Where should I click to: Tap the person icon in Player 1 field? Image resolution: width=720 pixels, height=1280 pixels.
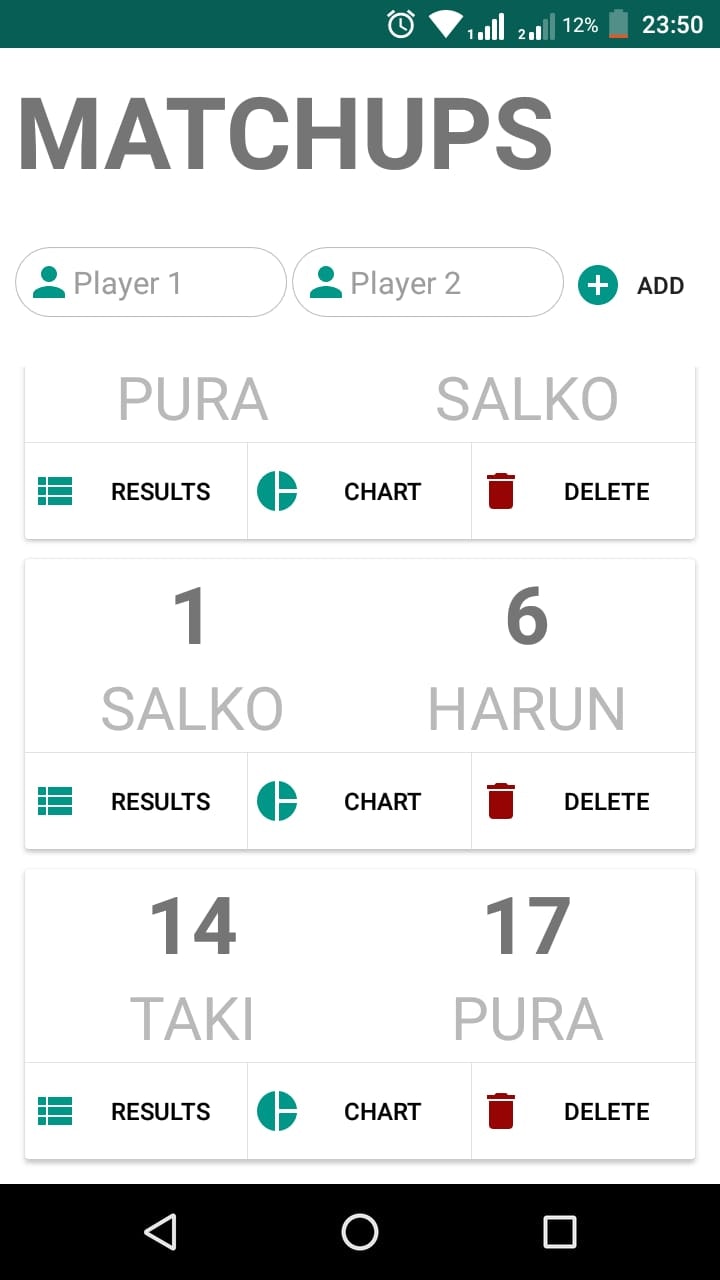[48, 282]
